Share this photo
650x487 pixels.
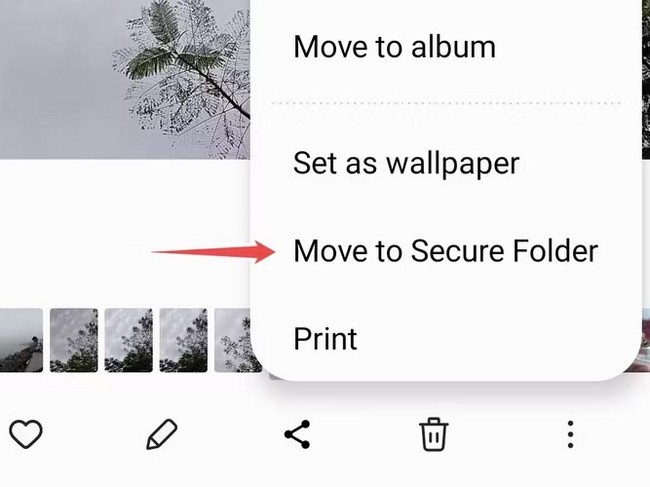point(297,434)
